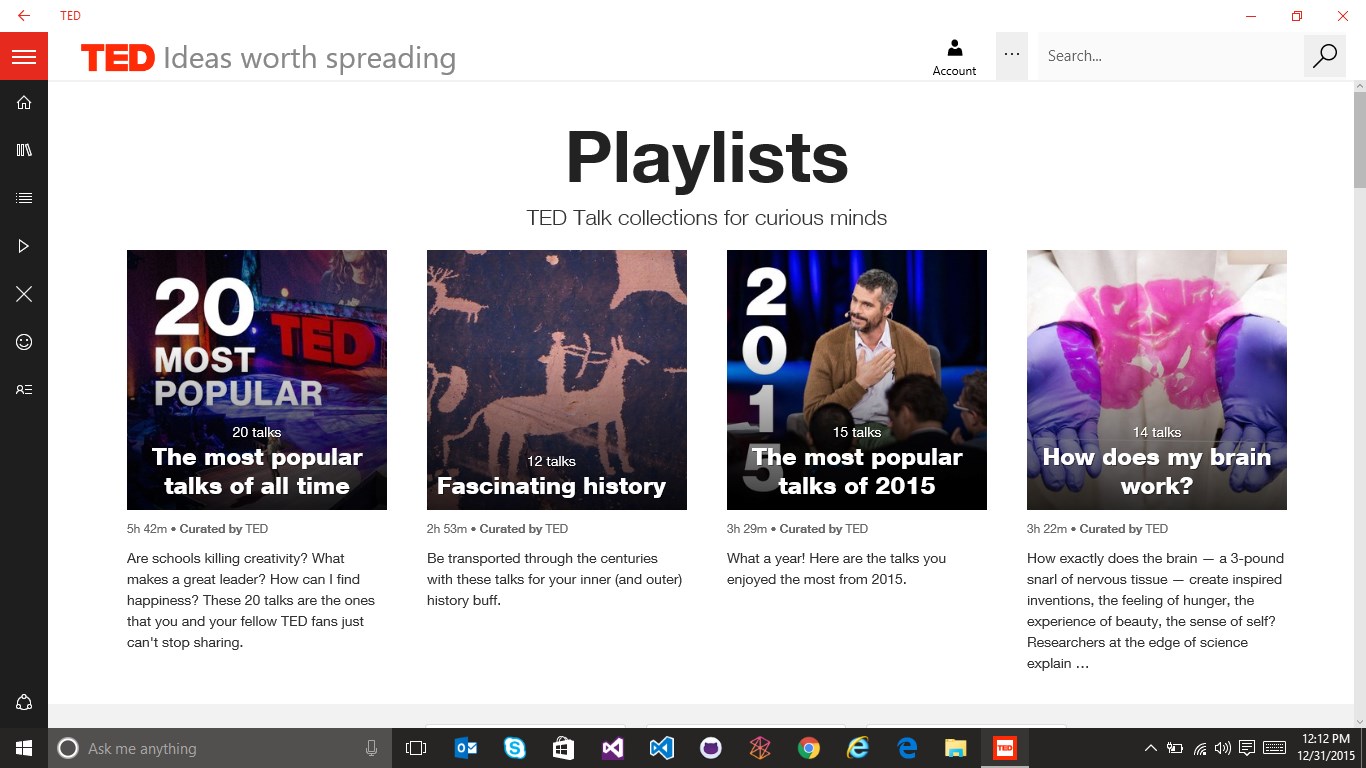Tap the Search text field
1366x768 pixels.
click(1171, 56)
